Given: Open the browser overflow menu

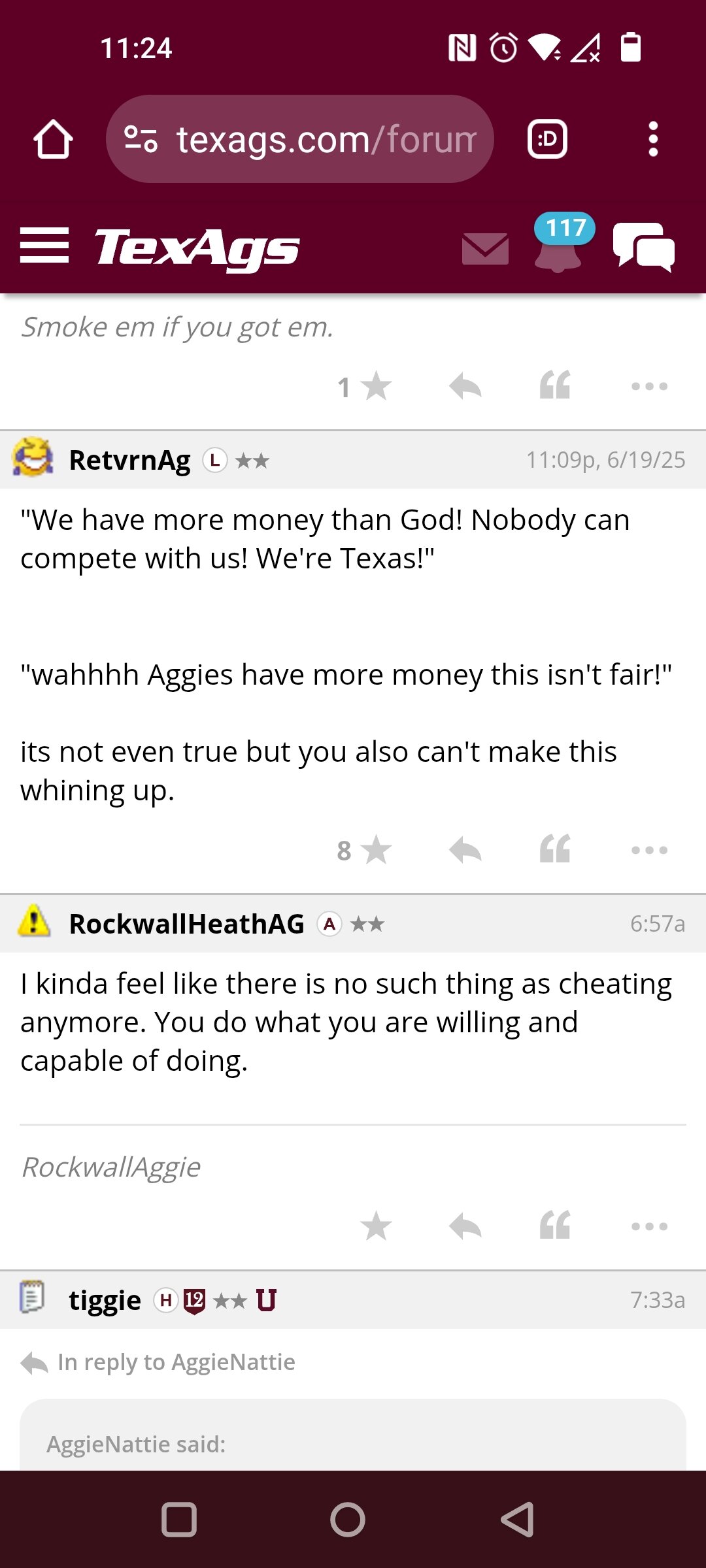Looking at the screenshot, I should point(652,139).
